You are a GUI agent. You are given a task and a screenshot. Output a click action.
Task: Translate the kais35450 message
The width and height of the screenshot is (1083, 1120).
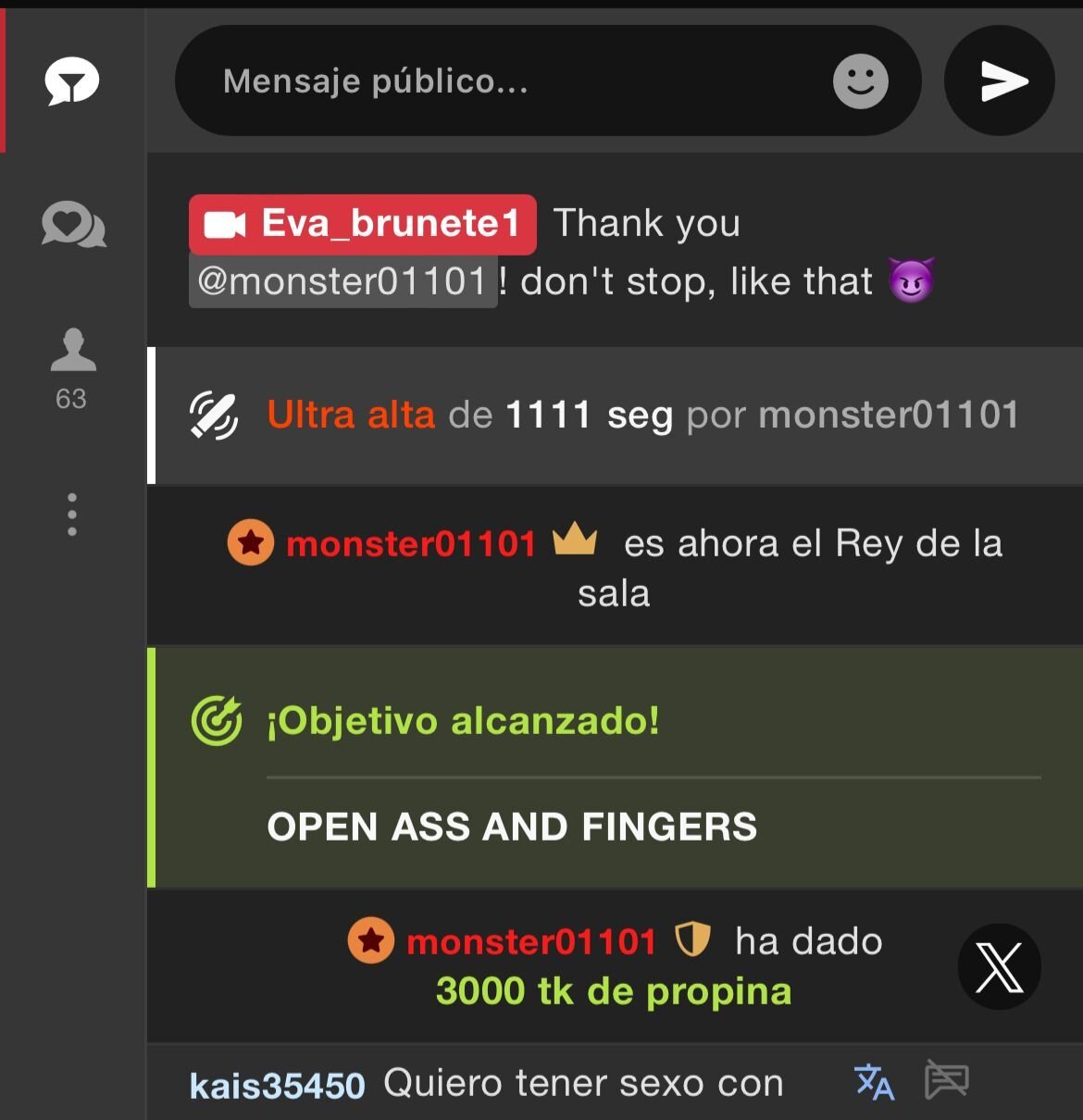click(x=874, y=1081)
